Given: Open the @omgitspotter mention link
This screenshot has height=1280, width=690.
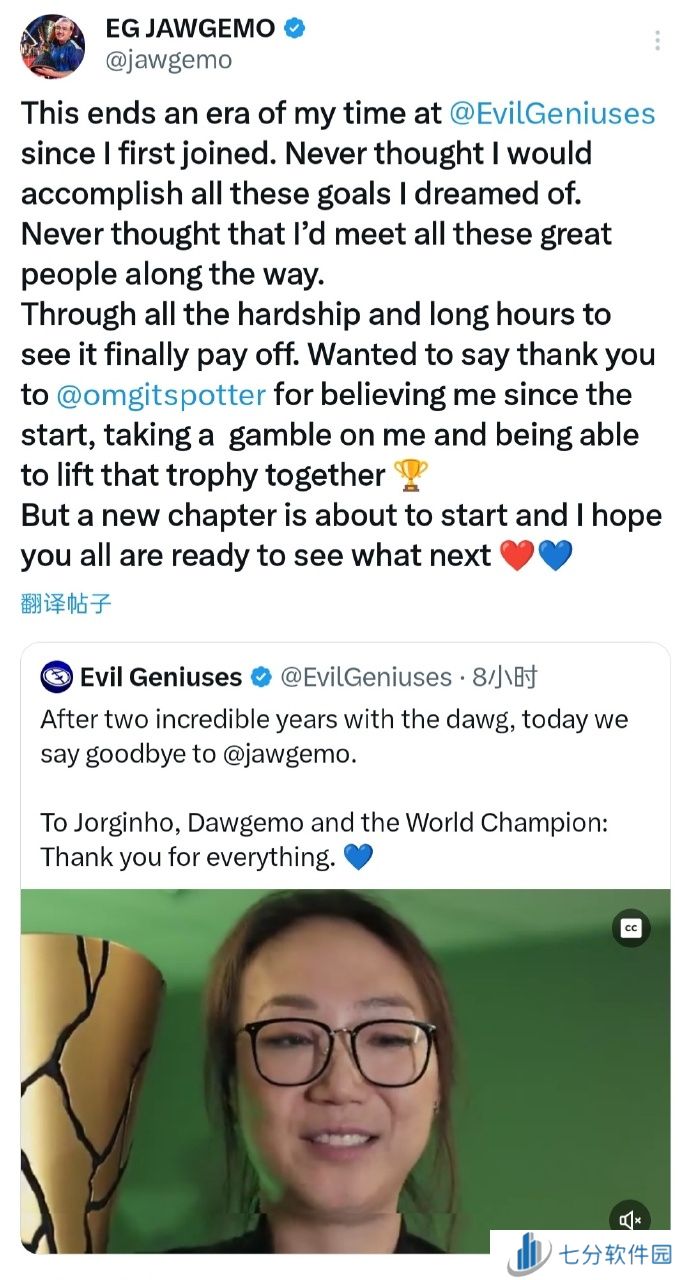Looking at the screenshot, I should pos(161,394).
